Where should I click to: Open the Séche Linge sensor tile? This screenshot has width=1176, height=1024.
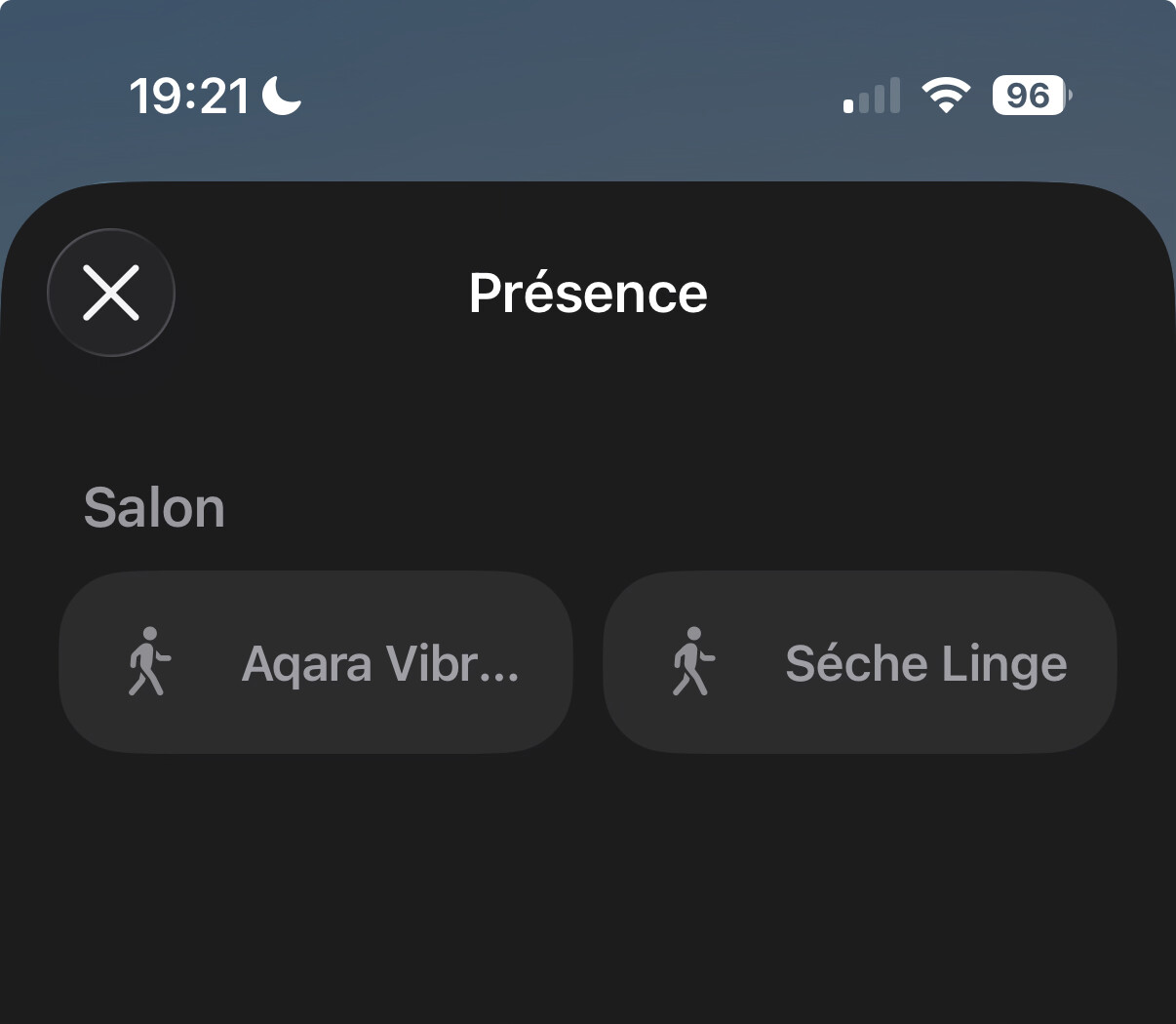[x=860, y=662]
